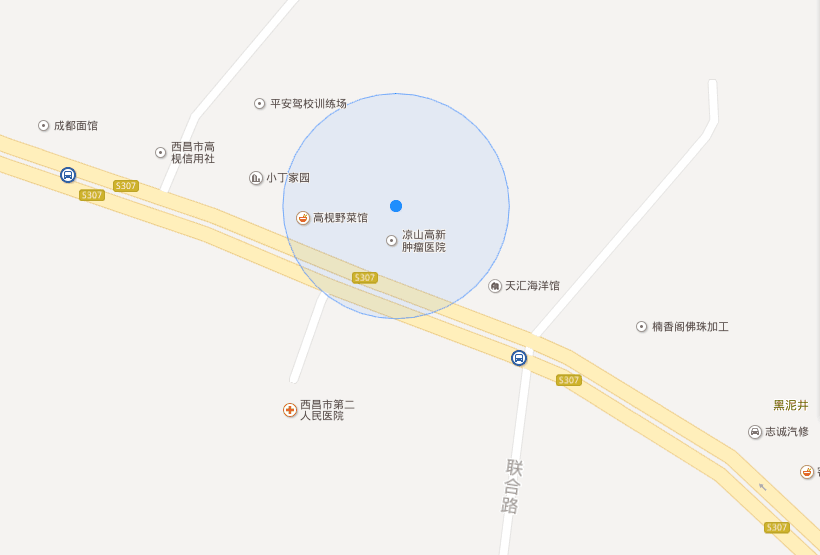Open the 楠香阁佛珠加工 marker
The width and height of the screenshot is (820, 555).
point(642,327)
